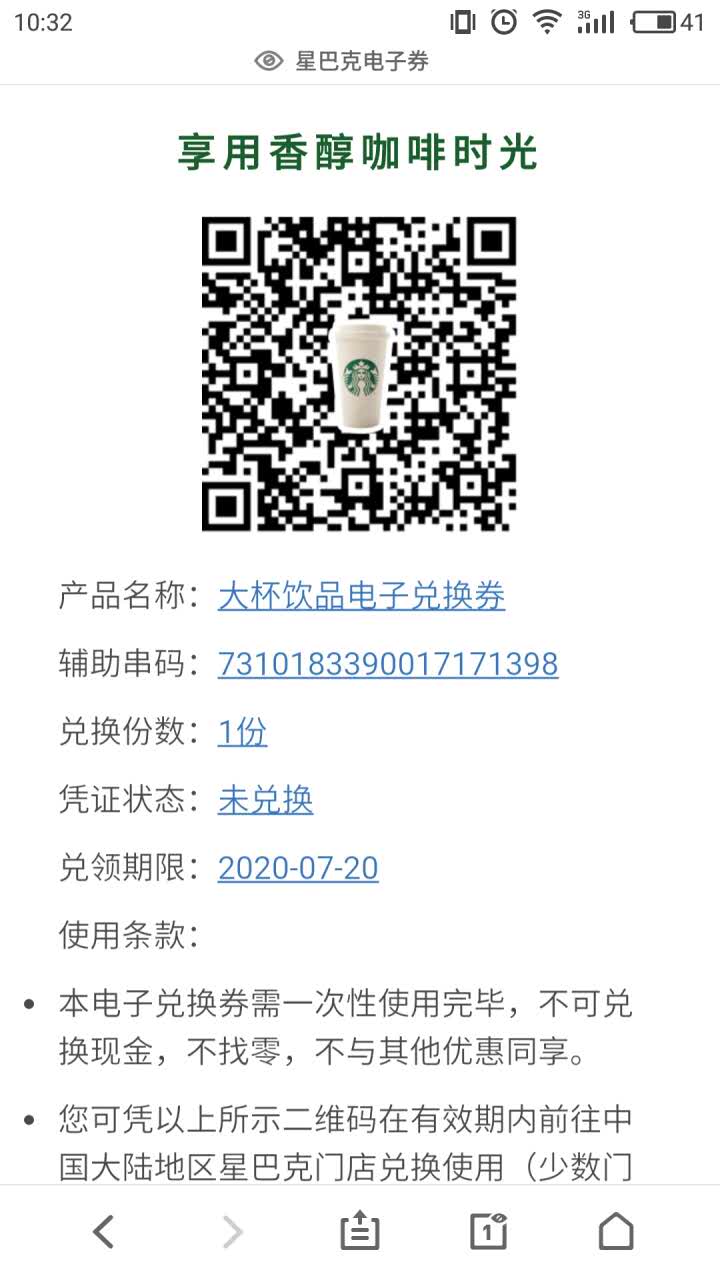The height and width of the screenshot is (1280, 720).
Task: Tap the 未兑换 status link
Action: 265,800
